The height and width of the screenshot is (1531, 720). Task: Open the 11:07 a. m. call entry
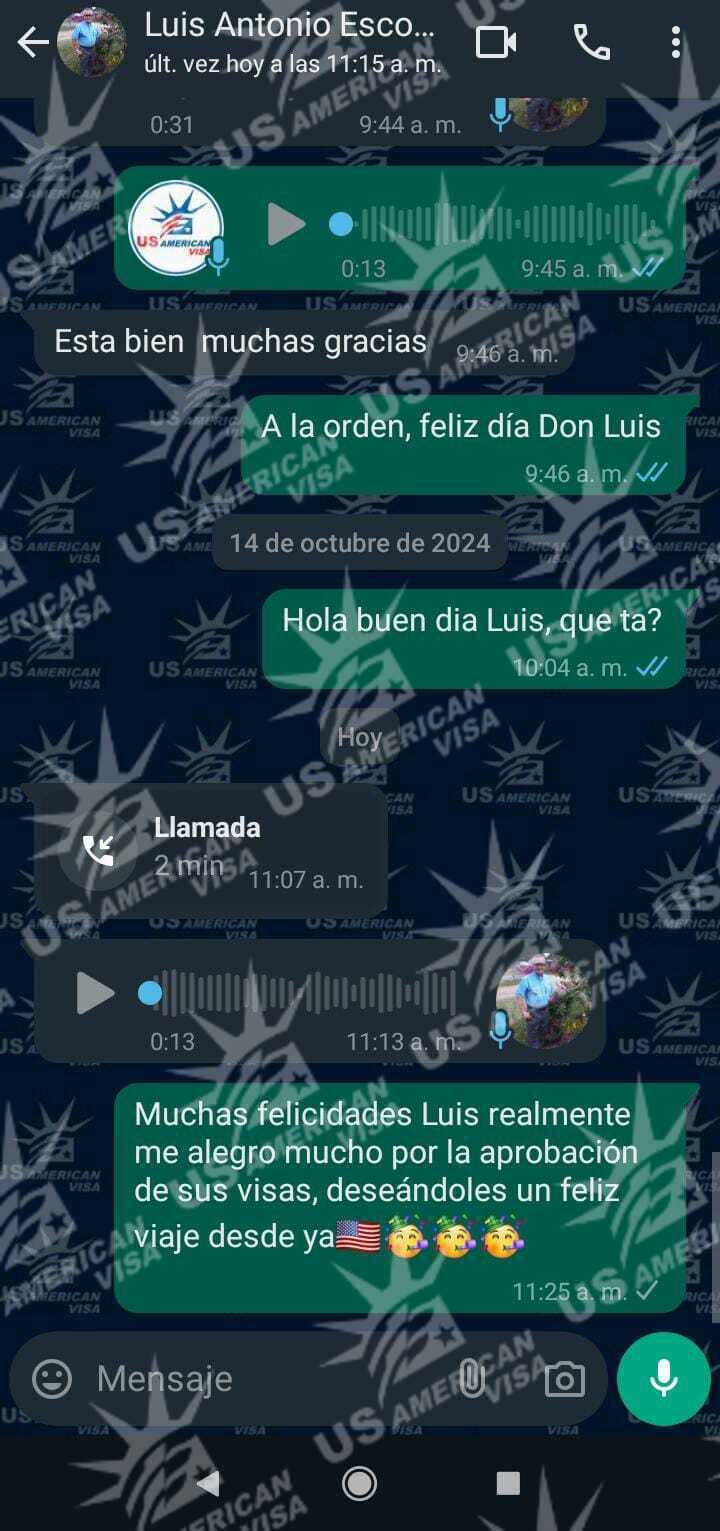(x=210, y=851)
